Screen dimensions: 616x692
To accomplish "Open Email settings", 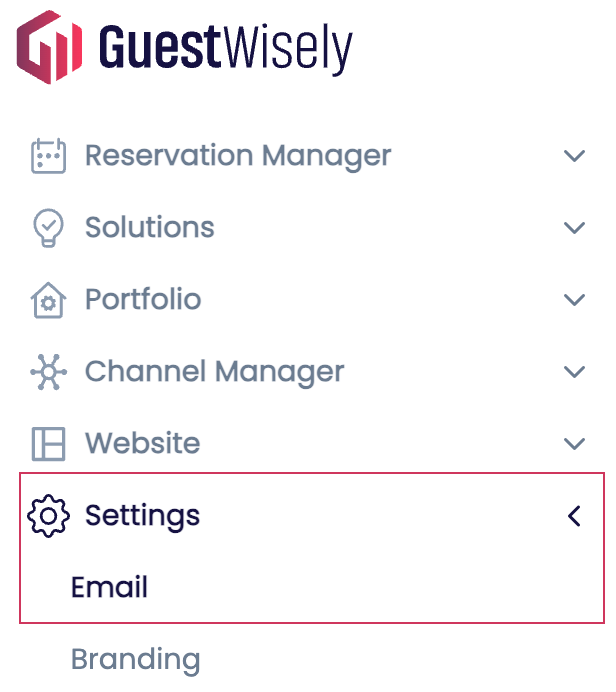I will (110, 588).
